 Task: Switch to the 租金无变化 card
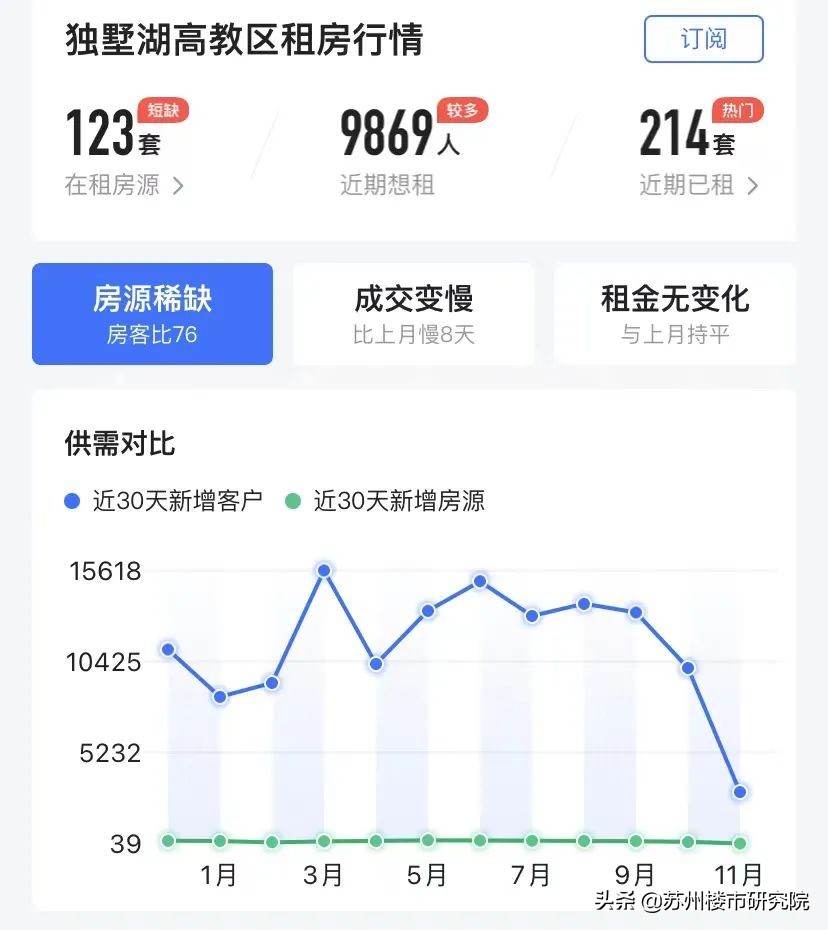click(x=673, y=313)
